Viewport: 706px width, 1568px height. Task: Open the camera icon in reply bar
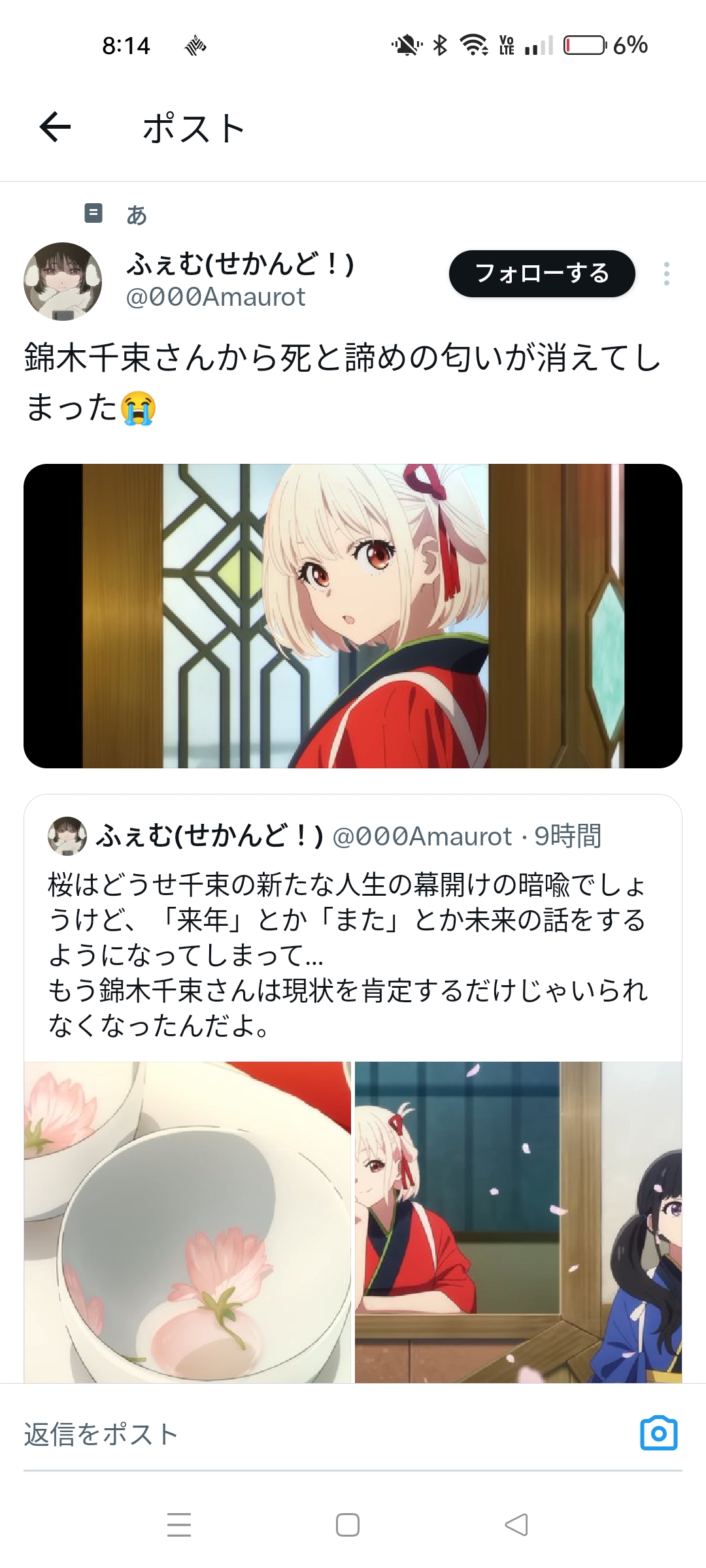pos(658,1433)
